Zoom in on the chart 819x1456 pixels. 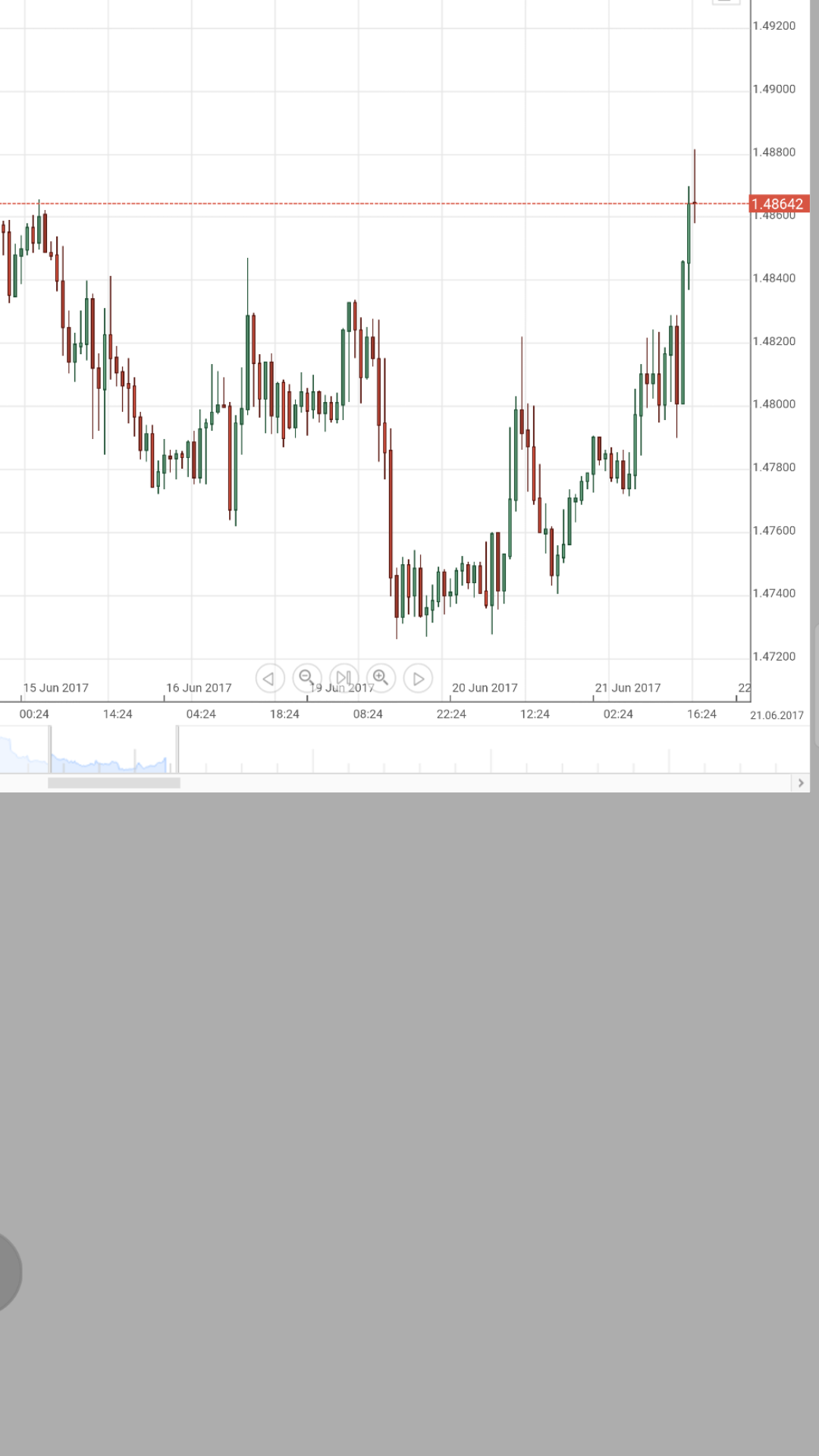(381, 677)
